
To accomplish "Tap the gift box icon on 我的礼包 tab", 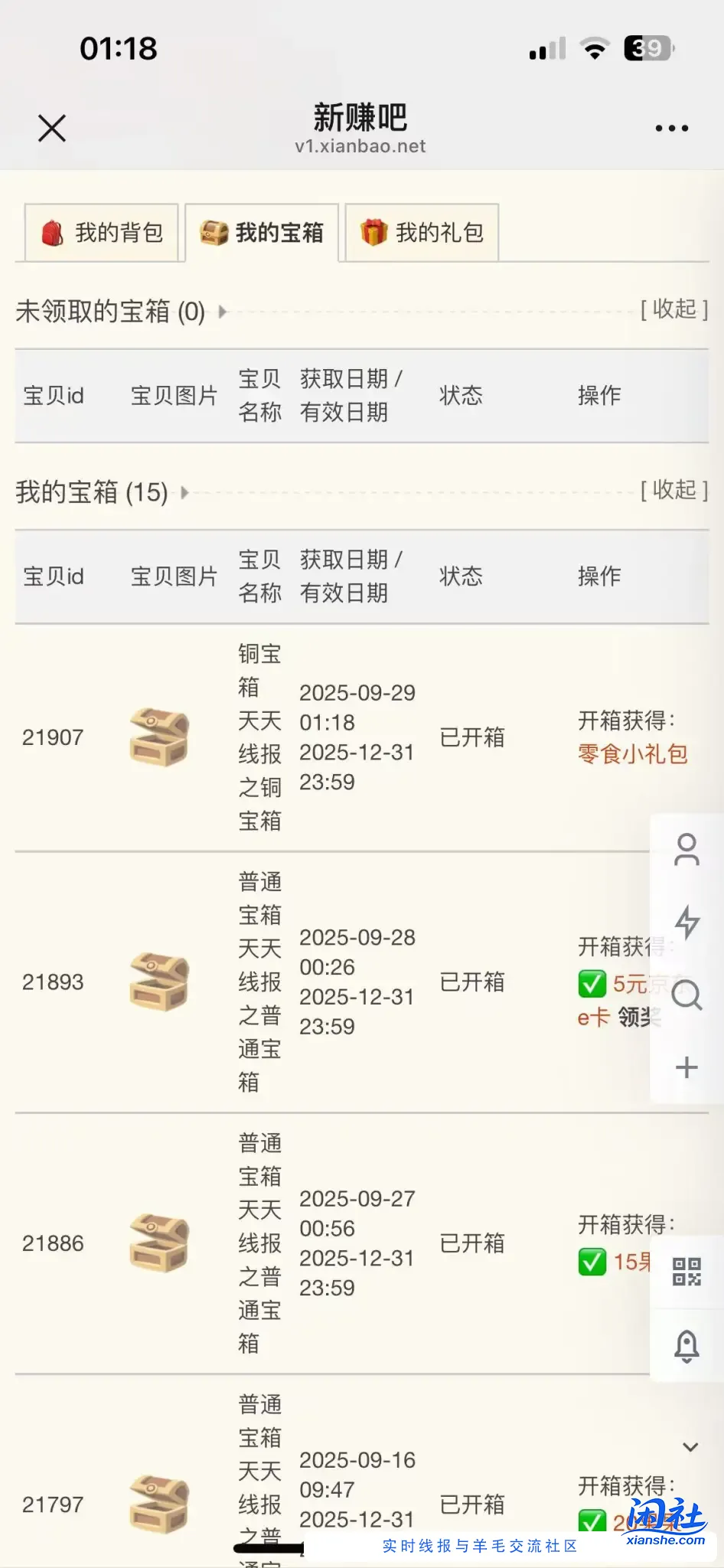I will pos(373,232).
